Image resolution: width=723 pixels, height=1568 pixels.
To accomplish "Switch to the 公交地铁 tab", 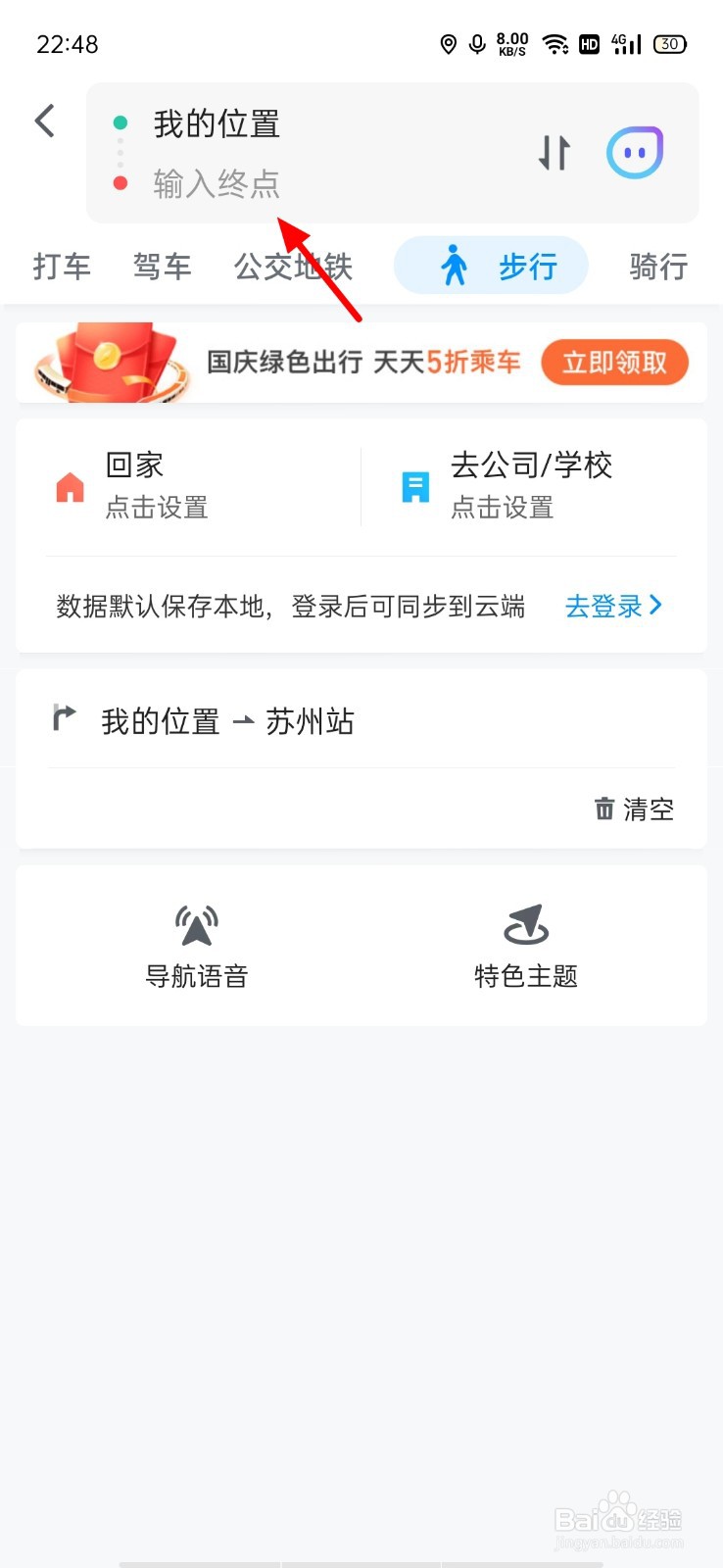I will pyautogui.click(x=293, y=267).
